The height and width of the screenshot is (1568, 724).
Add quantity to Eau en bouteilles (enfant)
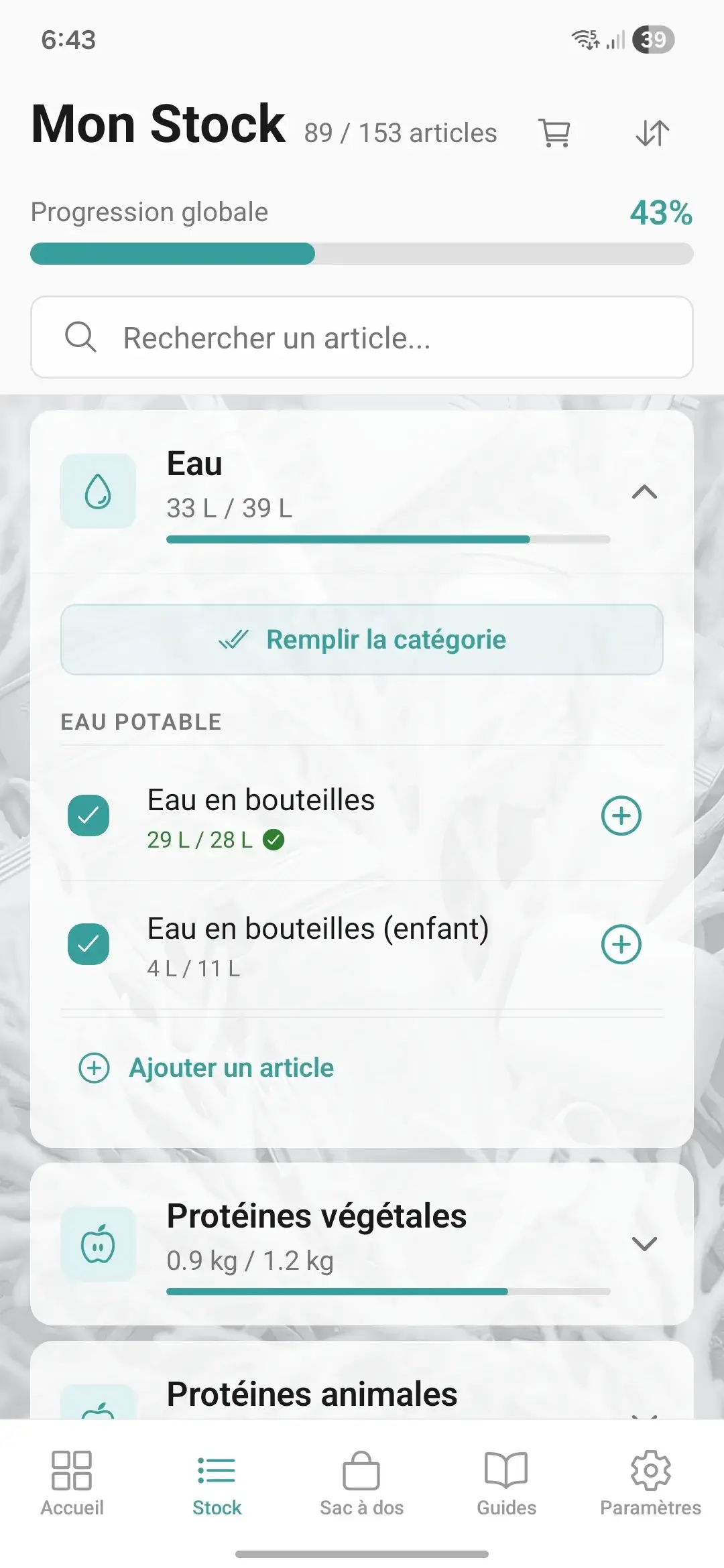[x=621, y=944]
